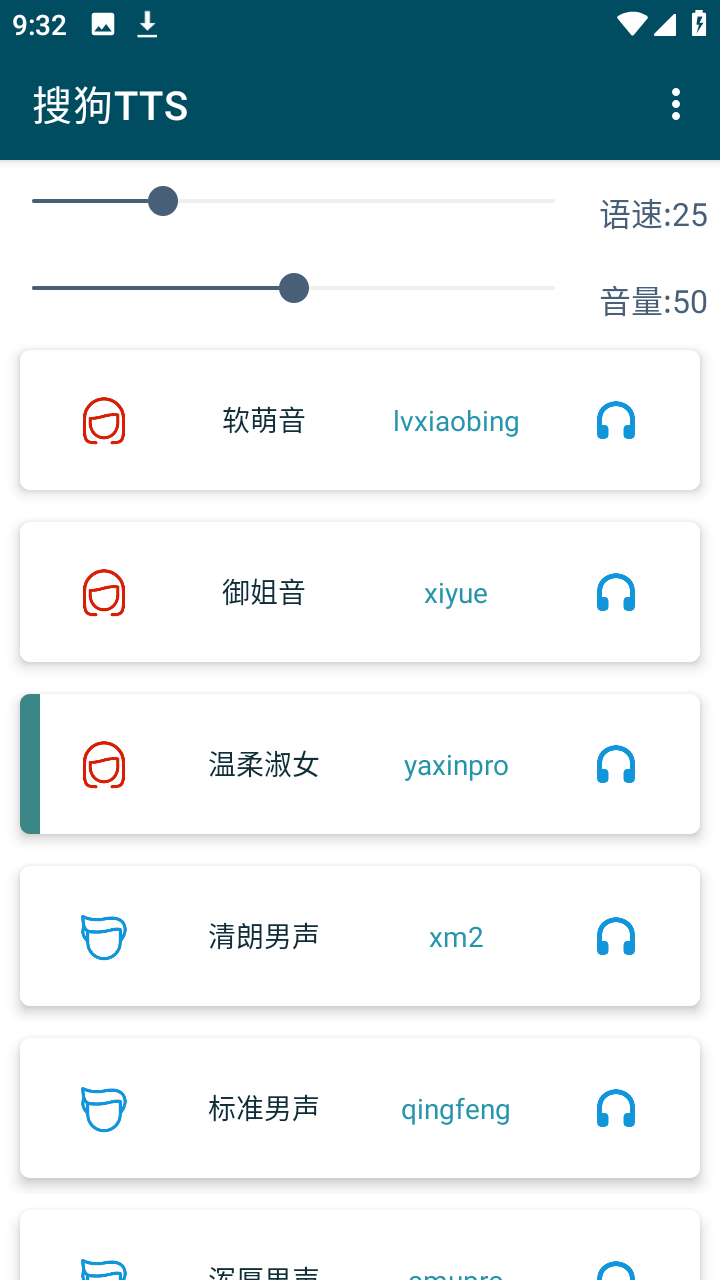Preview the qingfeng voice sample
The image size is (720, 1280).
(x=616, y=1109)
